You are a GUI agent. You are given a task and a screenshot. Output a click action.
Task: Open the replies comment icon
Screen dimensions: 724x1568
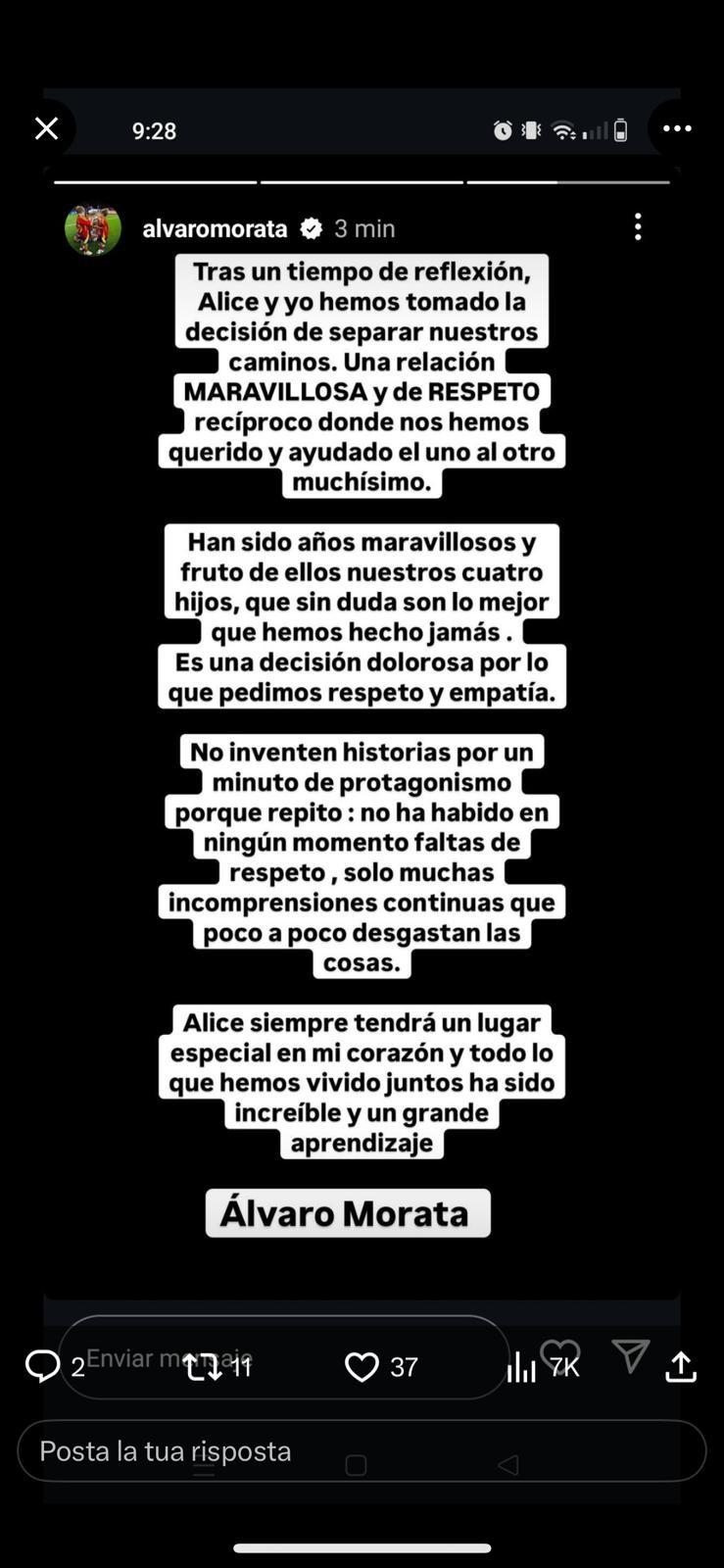click(x=42, y=1366)
